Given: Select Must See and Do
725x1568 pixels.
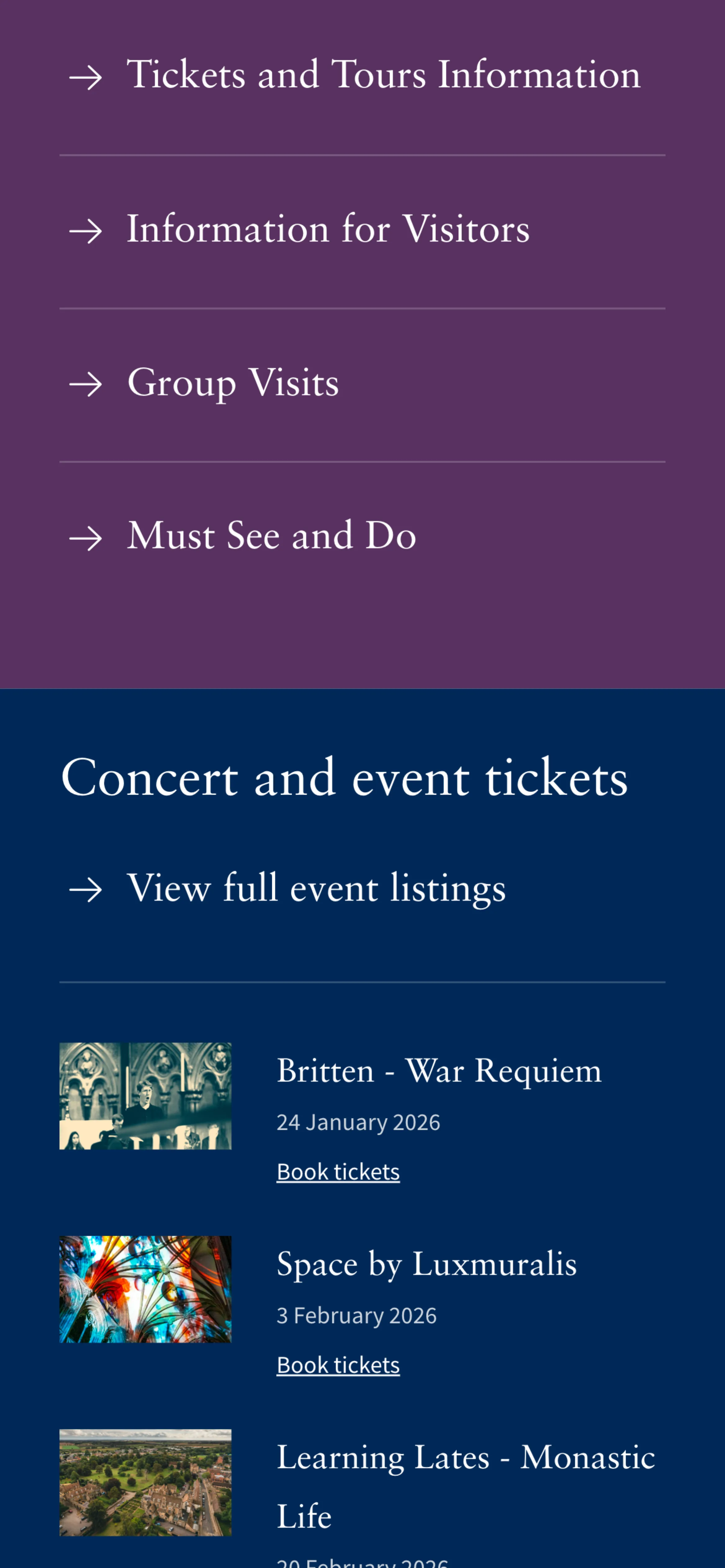Looking at the screenshot, I should coord(272,536).
